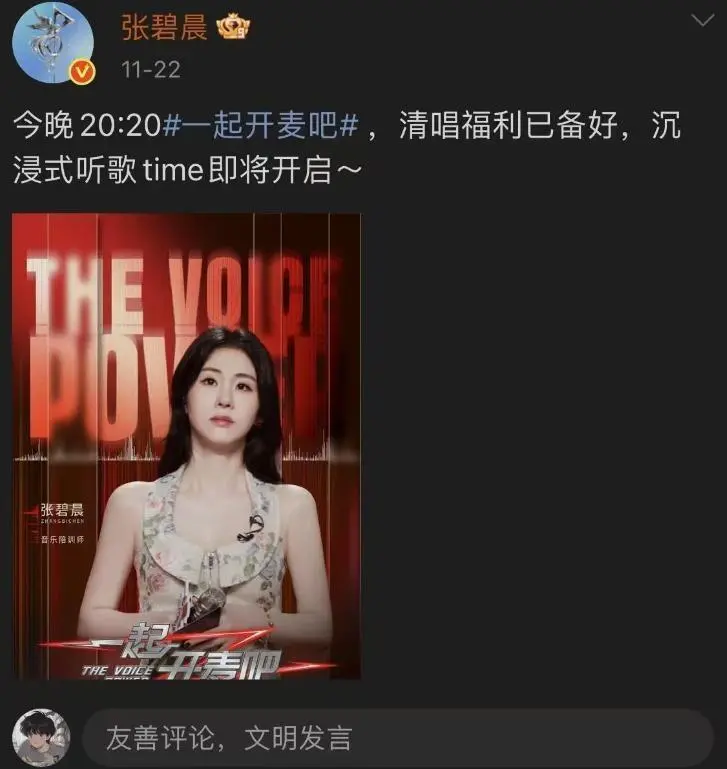Viewport: 727px width, 769px height.
Task: Tap the red waveform graphic on the poster
Action: [x=60, y=450]
